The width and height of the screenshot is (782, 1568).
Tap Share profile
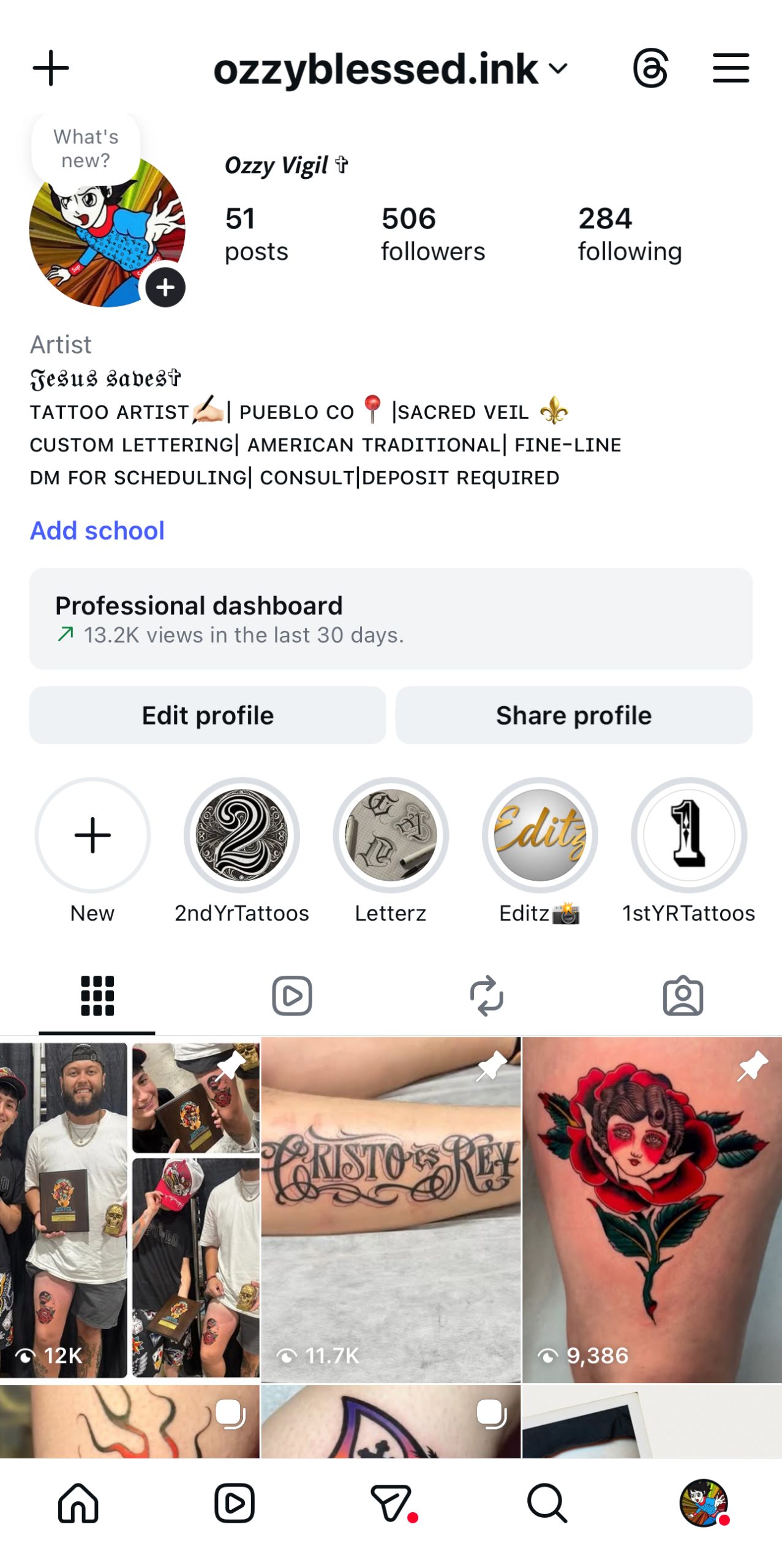click(x=573, y=715)
